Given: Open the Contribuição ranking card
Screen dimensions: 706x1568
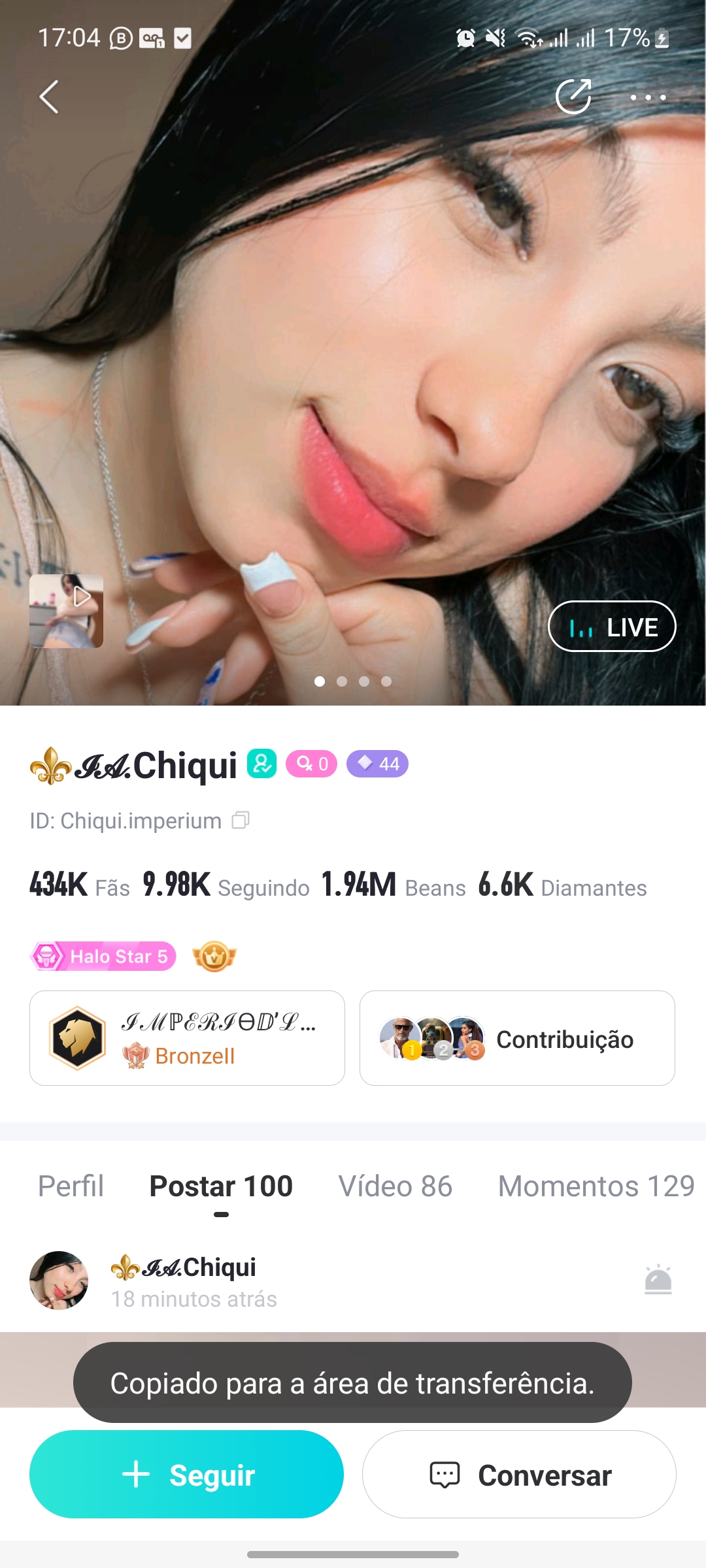Looking at the screenshot, I should [517, 1038].
